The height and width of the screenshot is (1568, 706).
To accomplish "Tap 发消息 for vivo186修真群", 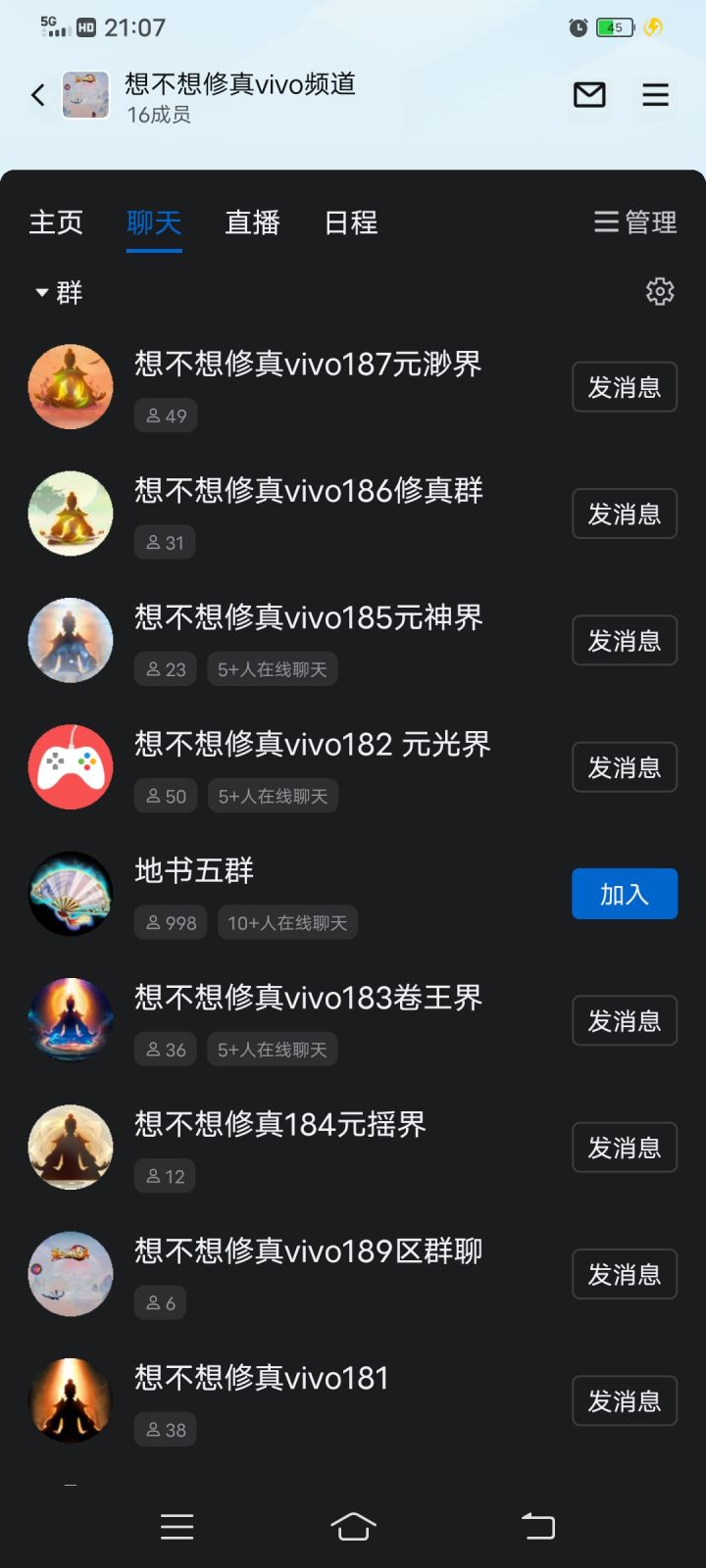I will coord(625,514).
